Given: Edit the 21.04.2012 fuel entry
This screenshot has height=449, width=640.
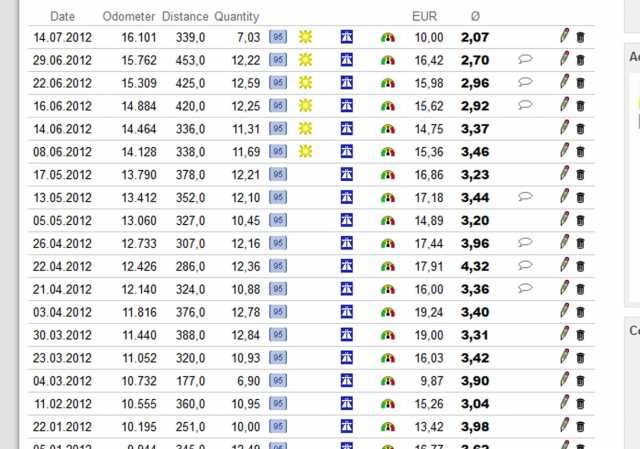Looking at the screenshot, I should (x=564, y=289).
